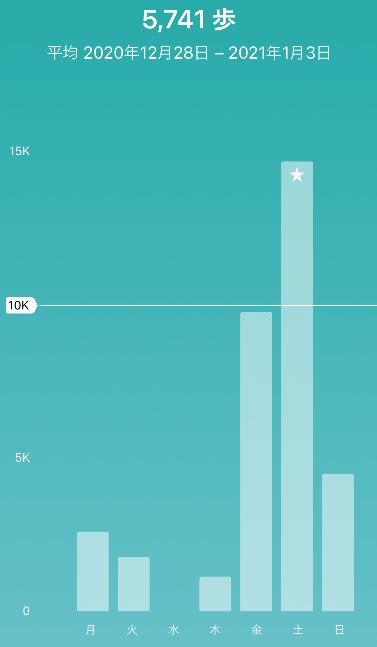The height and width of the screenshot is (647, 377).
Task: Select the Tuesday (火) step bar
Action: tap(134, 584)
